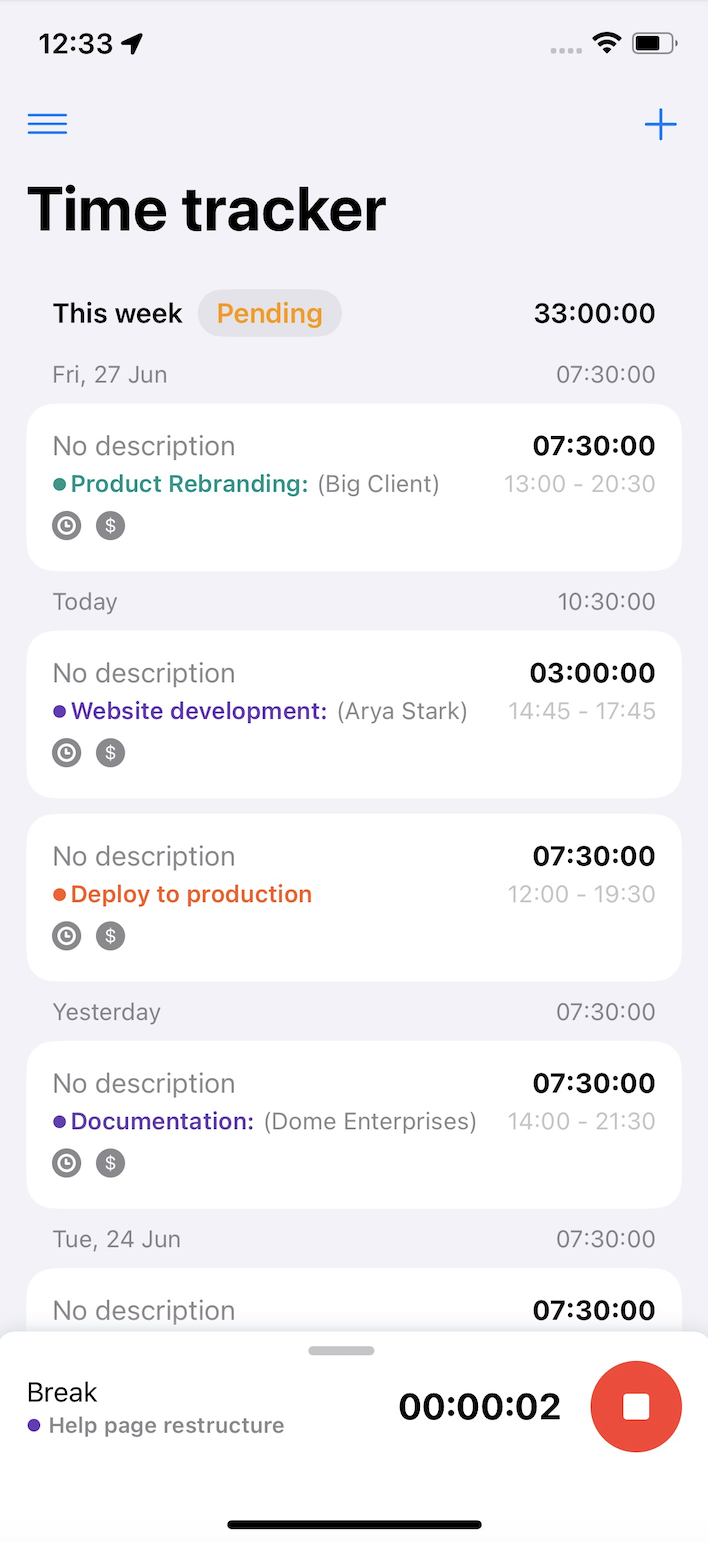Open the Break timer details

pos(200,1407)
